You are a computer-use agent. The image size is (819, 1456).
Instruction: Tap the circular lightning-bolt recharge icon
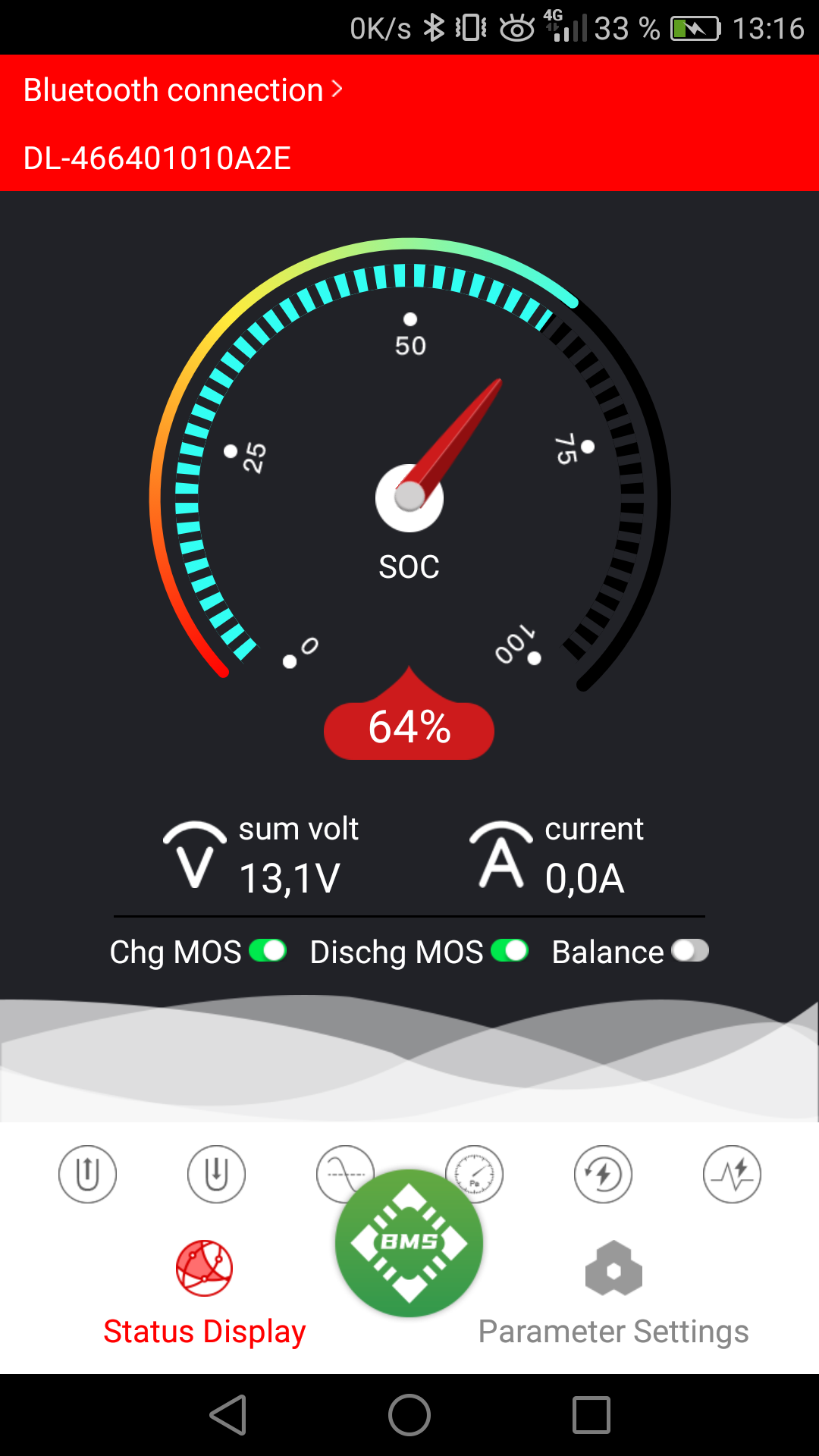[604, 1174]
